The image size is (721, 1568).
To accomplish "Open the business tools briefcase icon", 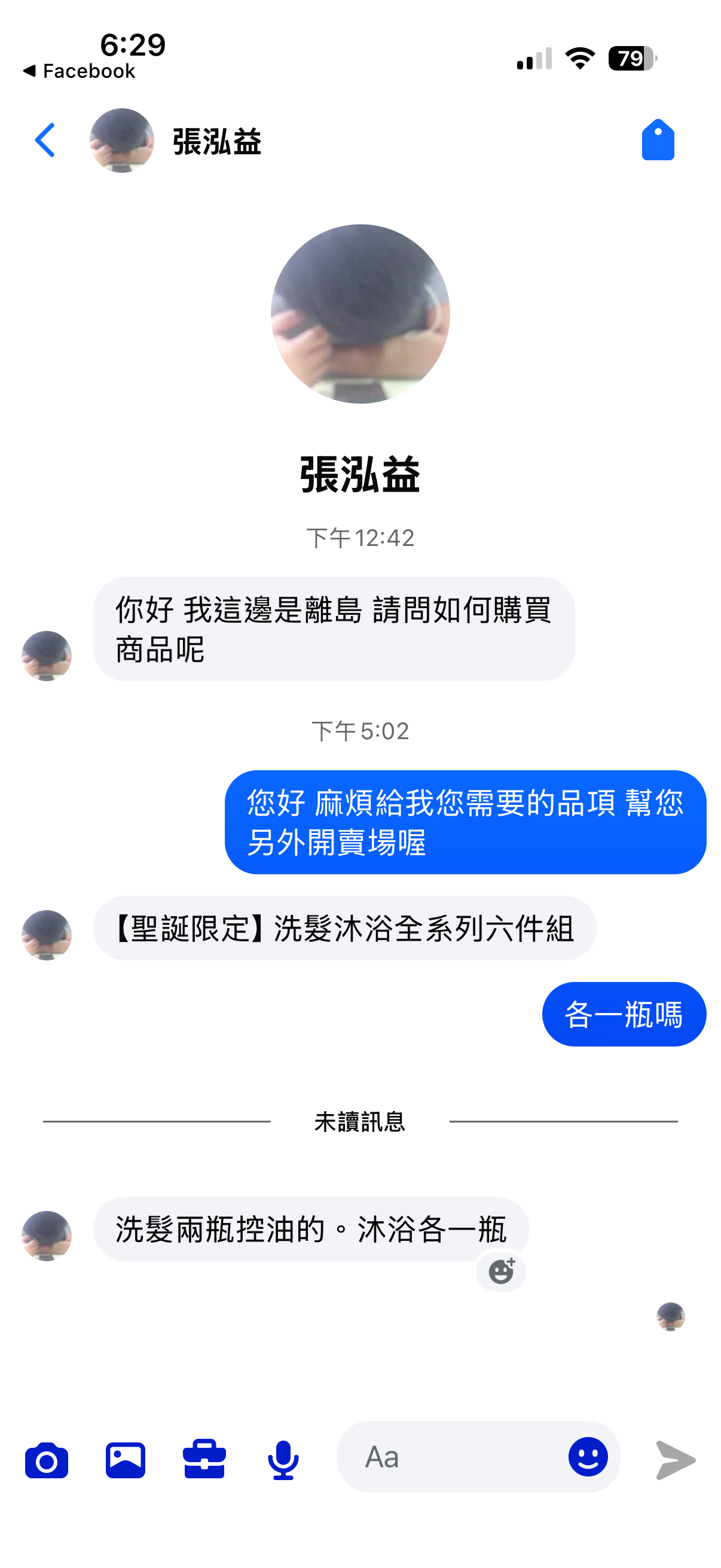I will click(x=204, y=1460).
